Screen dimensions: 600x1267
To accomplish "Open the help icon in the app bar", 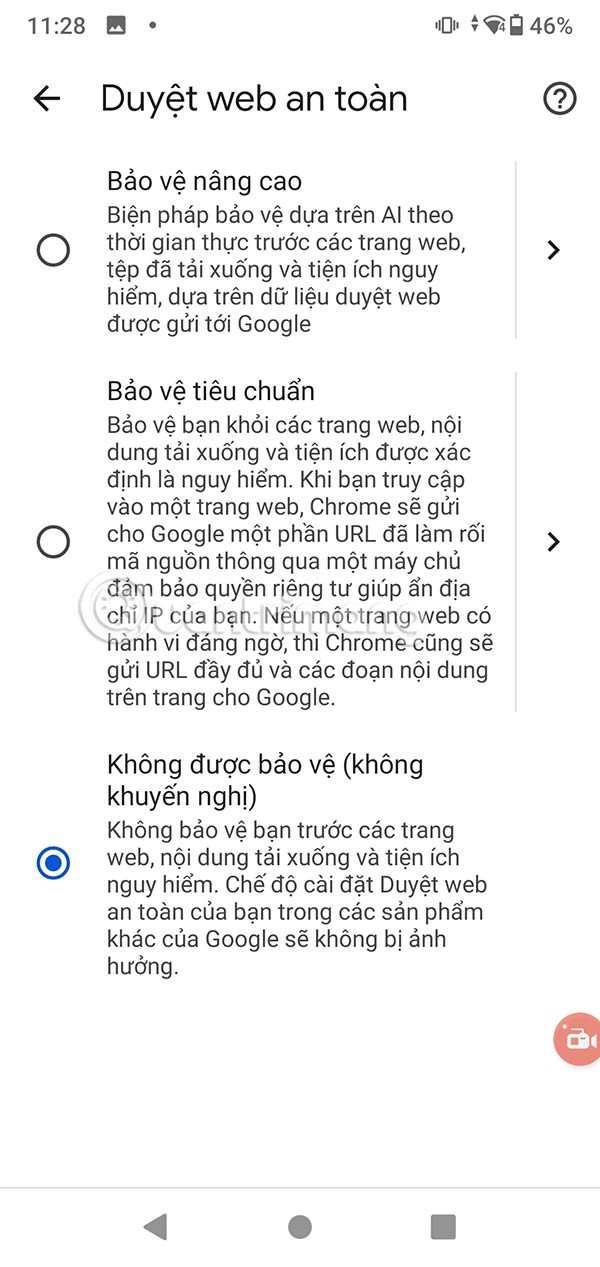I will point(559,98).
